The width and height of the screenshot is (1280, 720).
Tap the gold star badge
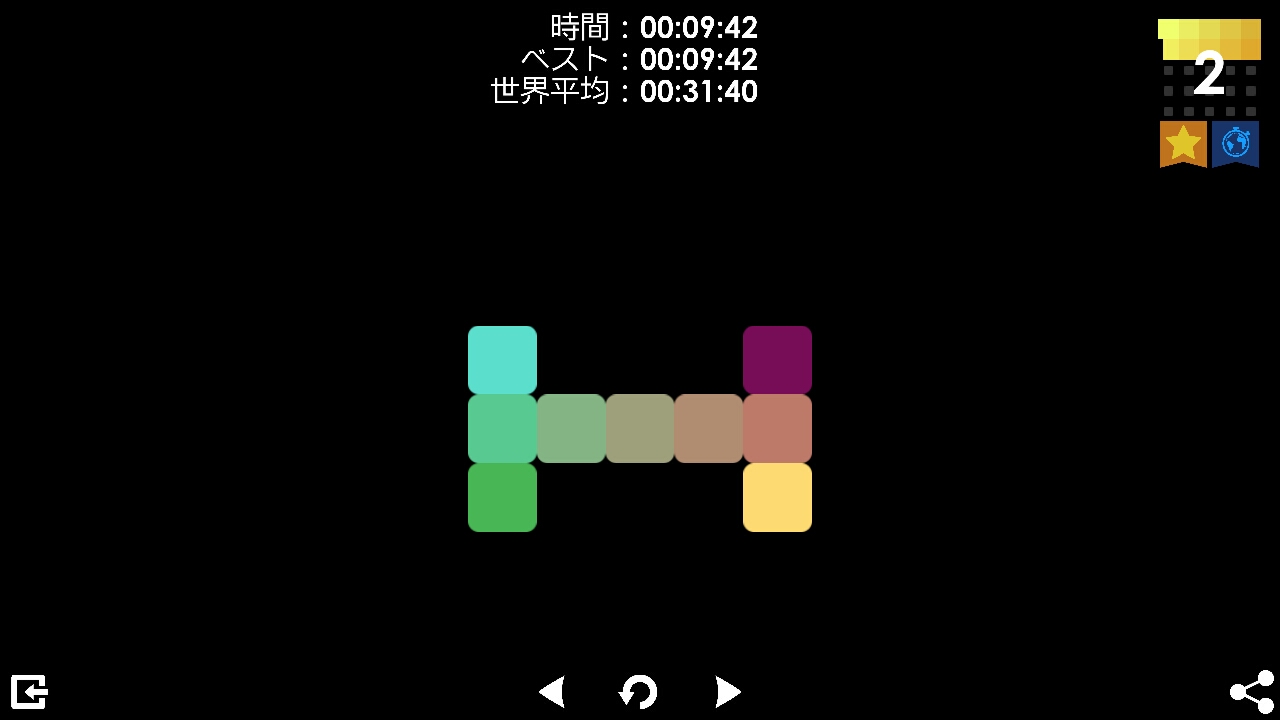1183,143
